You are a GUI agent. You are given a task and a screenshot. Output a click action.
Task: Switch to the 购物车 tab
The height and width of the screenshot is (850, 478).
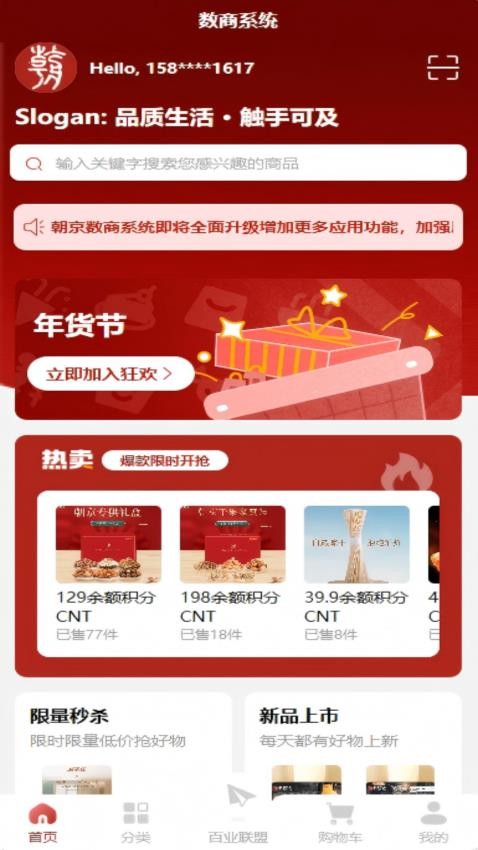coord(340,822)
